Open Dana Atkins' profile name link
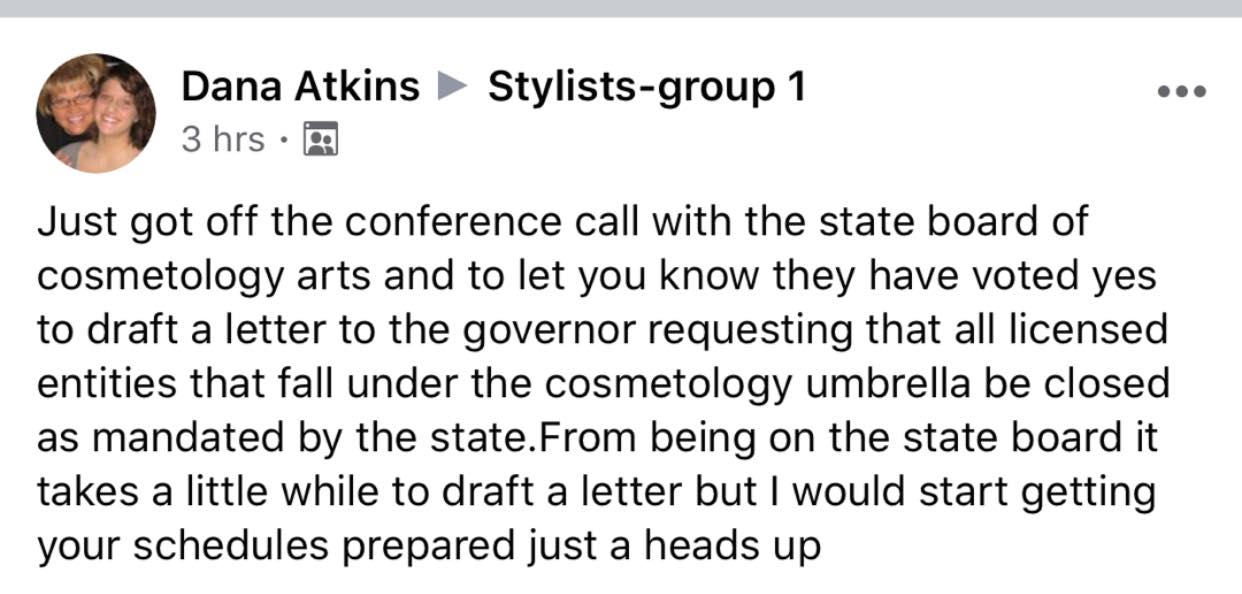The height and width of the screenshot is (594, 1242). click(x=300, y=87)
